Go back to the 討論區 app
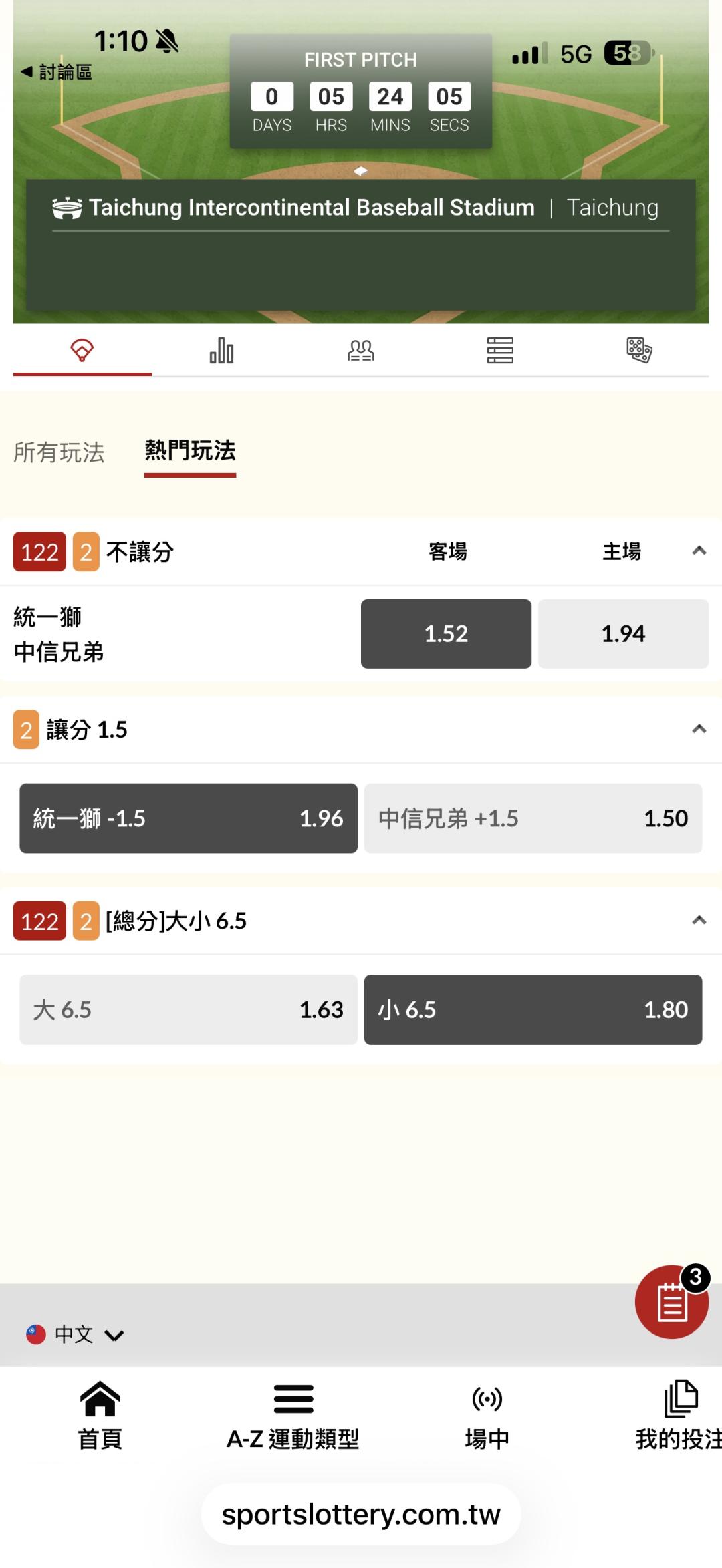The image size is (722, 1568). [56, 71]
